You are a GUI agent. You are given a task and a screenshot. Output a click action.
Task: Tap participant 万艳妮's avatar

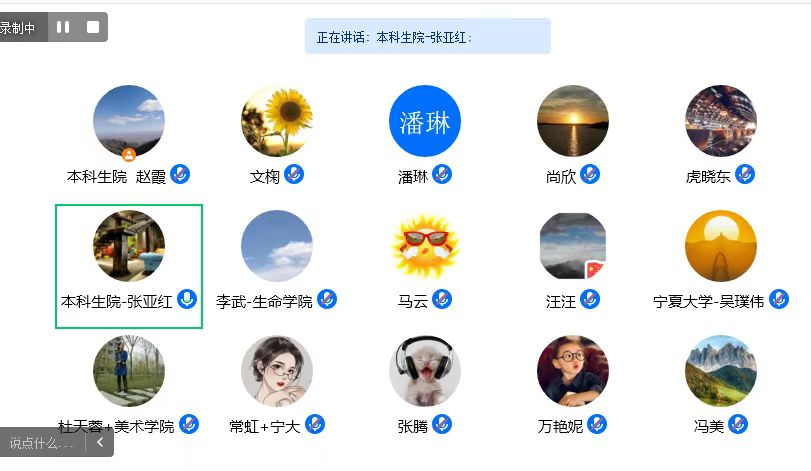coord(573,371)
